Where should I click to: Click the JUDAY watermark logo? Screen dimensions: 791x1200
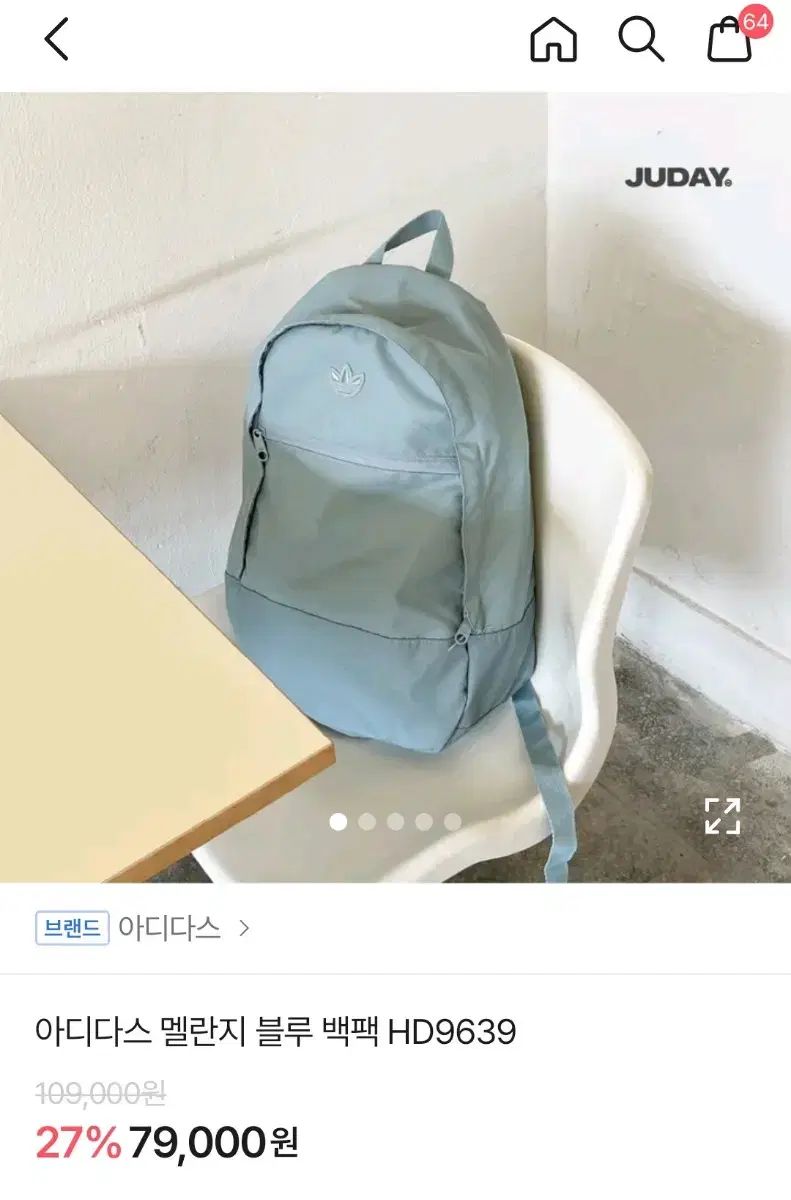click(x=679, y=177)
